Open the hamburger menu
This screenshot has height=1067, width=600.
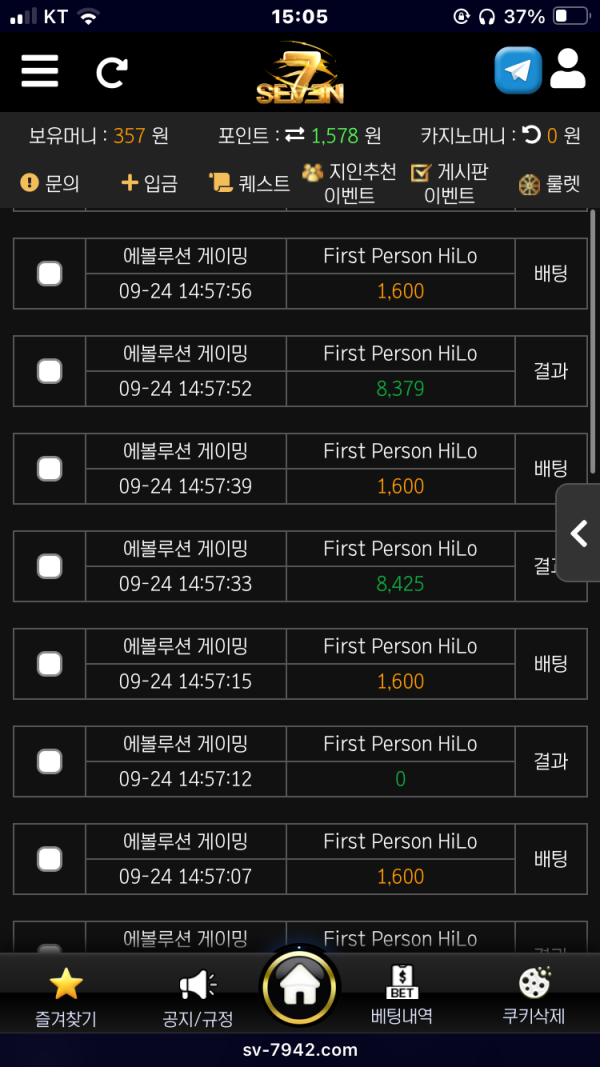point(40,71)
